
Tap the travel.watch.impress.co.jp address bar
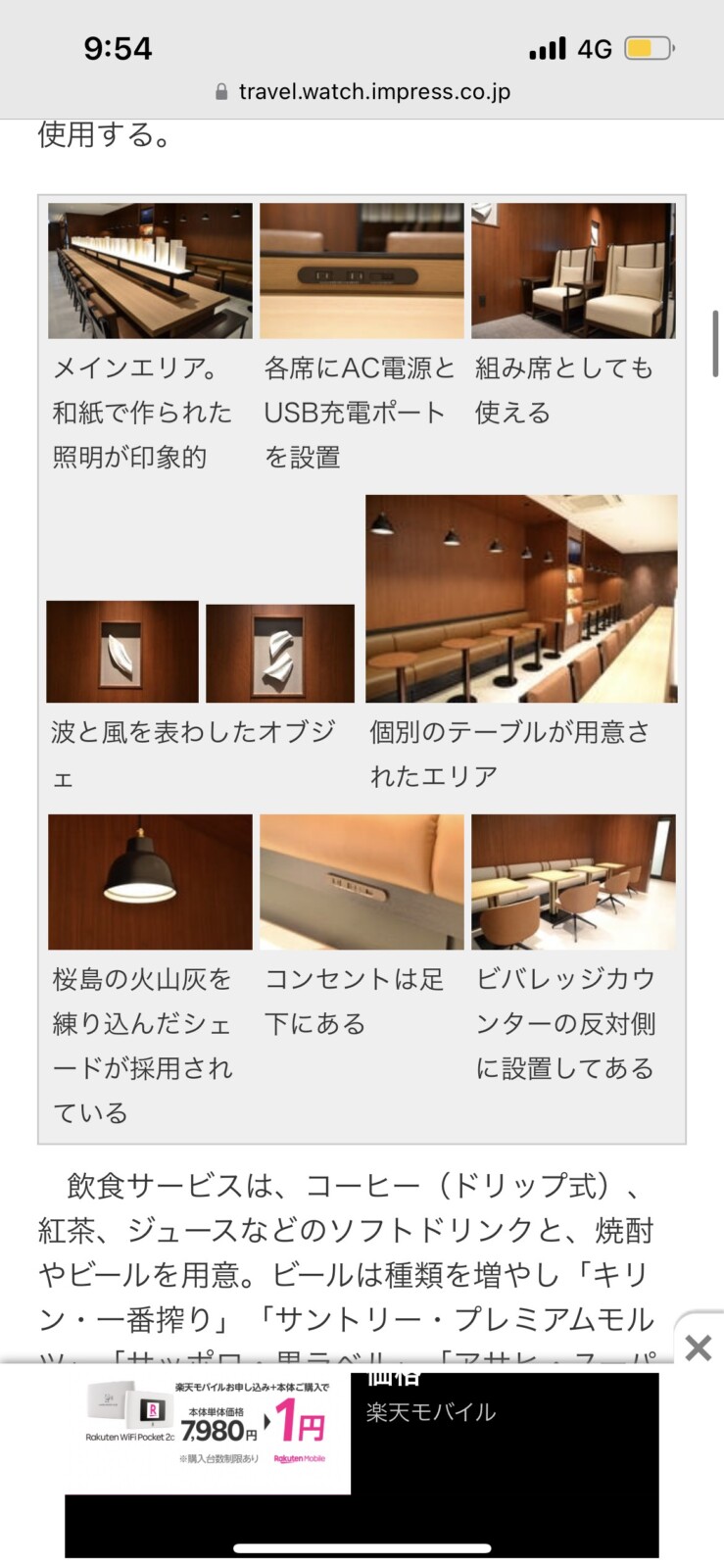pos(362,92)
